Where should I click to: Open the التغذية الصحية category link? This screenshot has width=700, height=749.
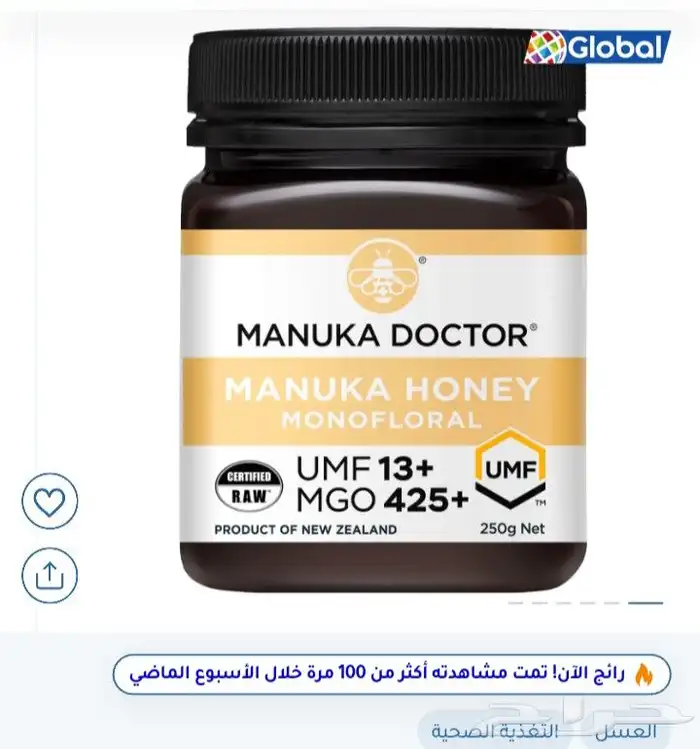click(x=495, y=731)
